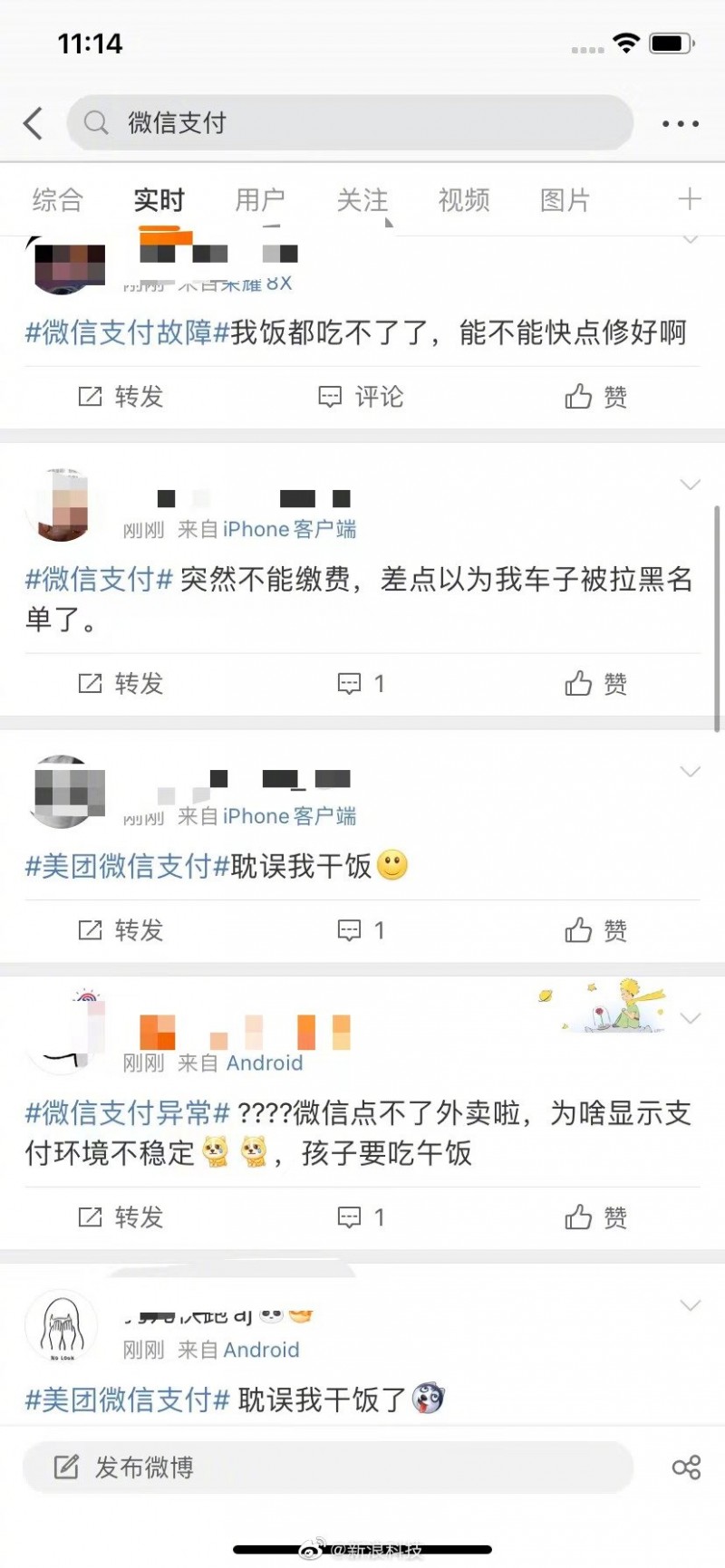Screen dimensions: 725x1568
Task: Comment on the 我饭都吃不了了 post
Action: [361, 397]
